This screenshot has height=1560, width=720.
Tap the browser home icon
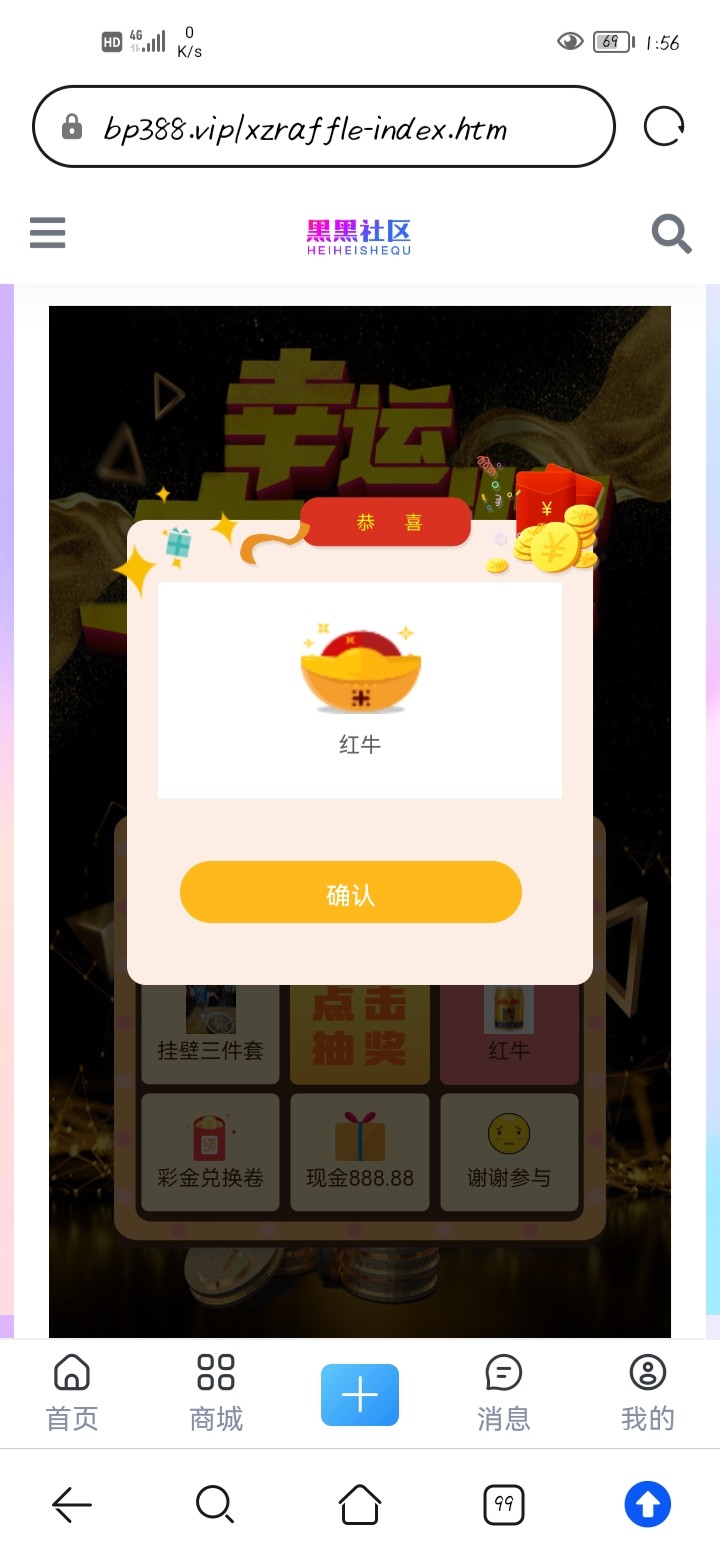(359, 1503)
